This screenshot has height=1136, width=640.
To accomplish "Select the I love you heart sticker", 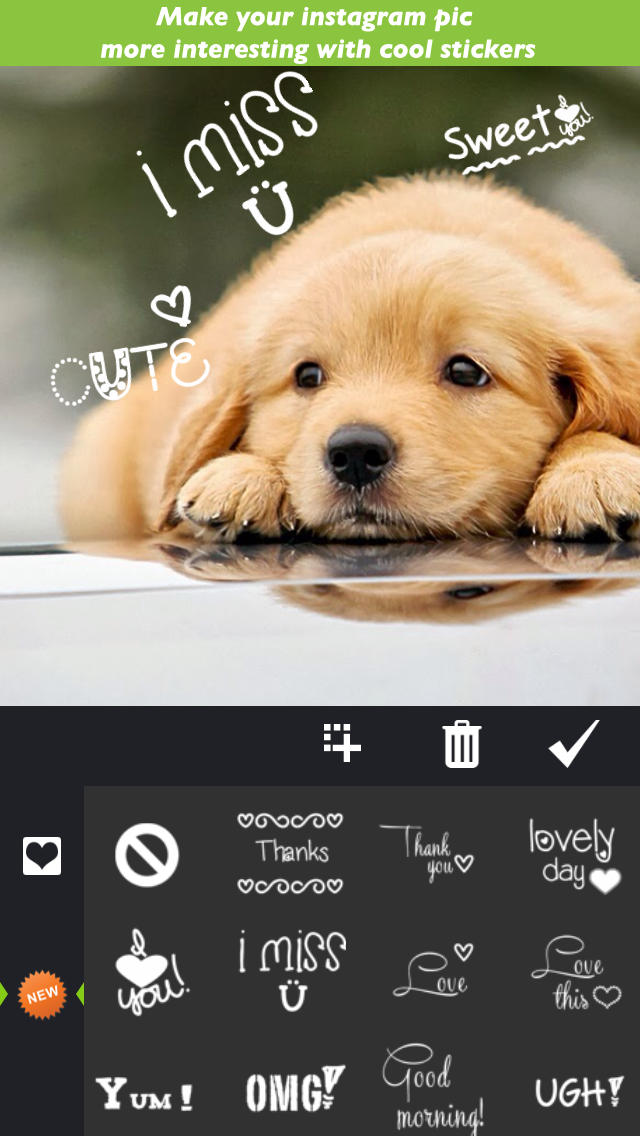I will click(x=151, y=972).
